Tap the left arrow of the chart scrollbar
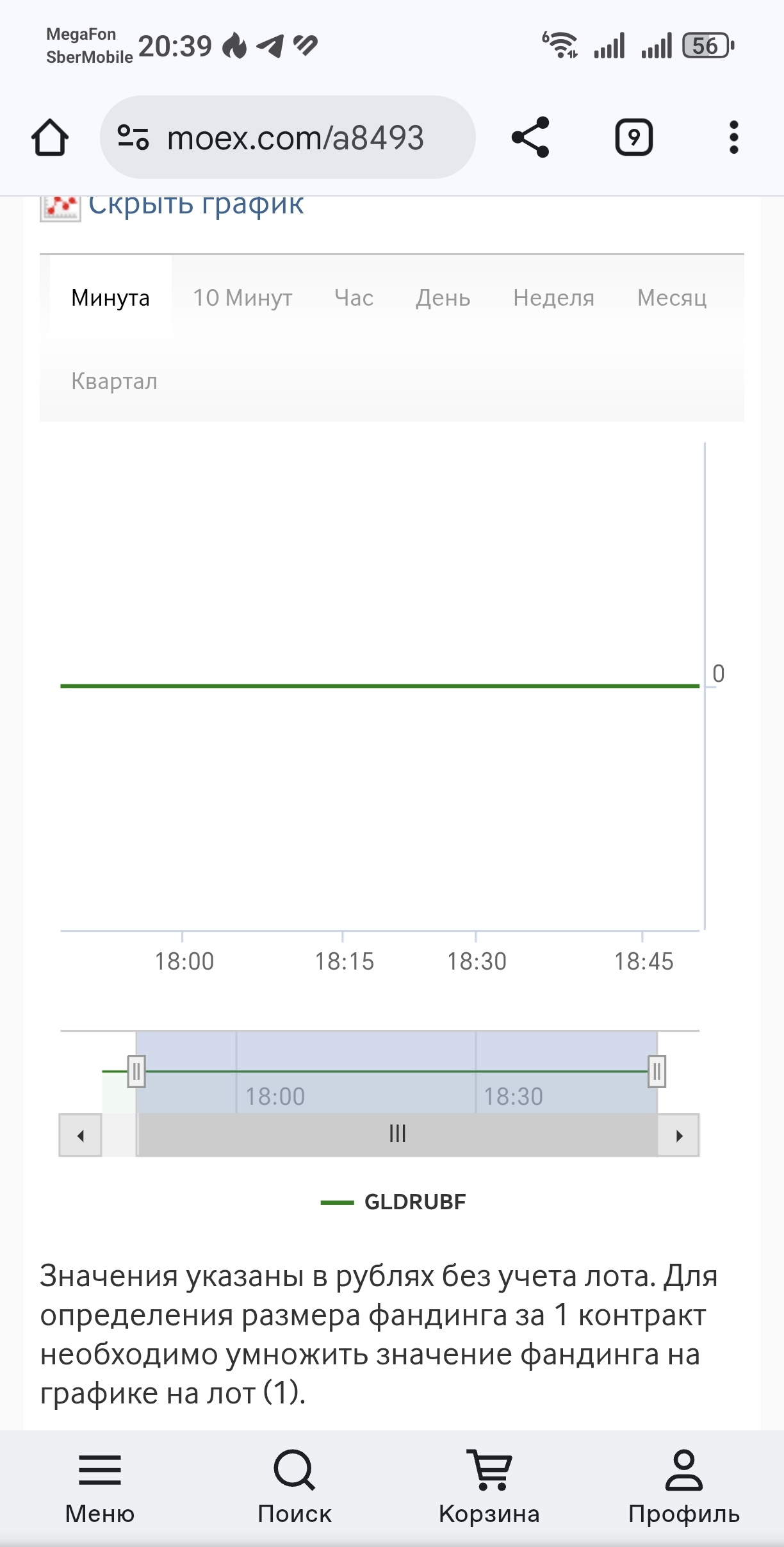 [80, 1136]
